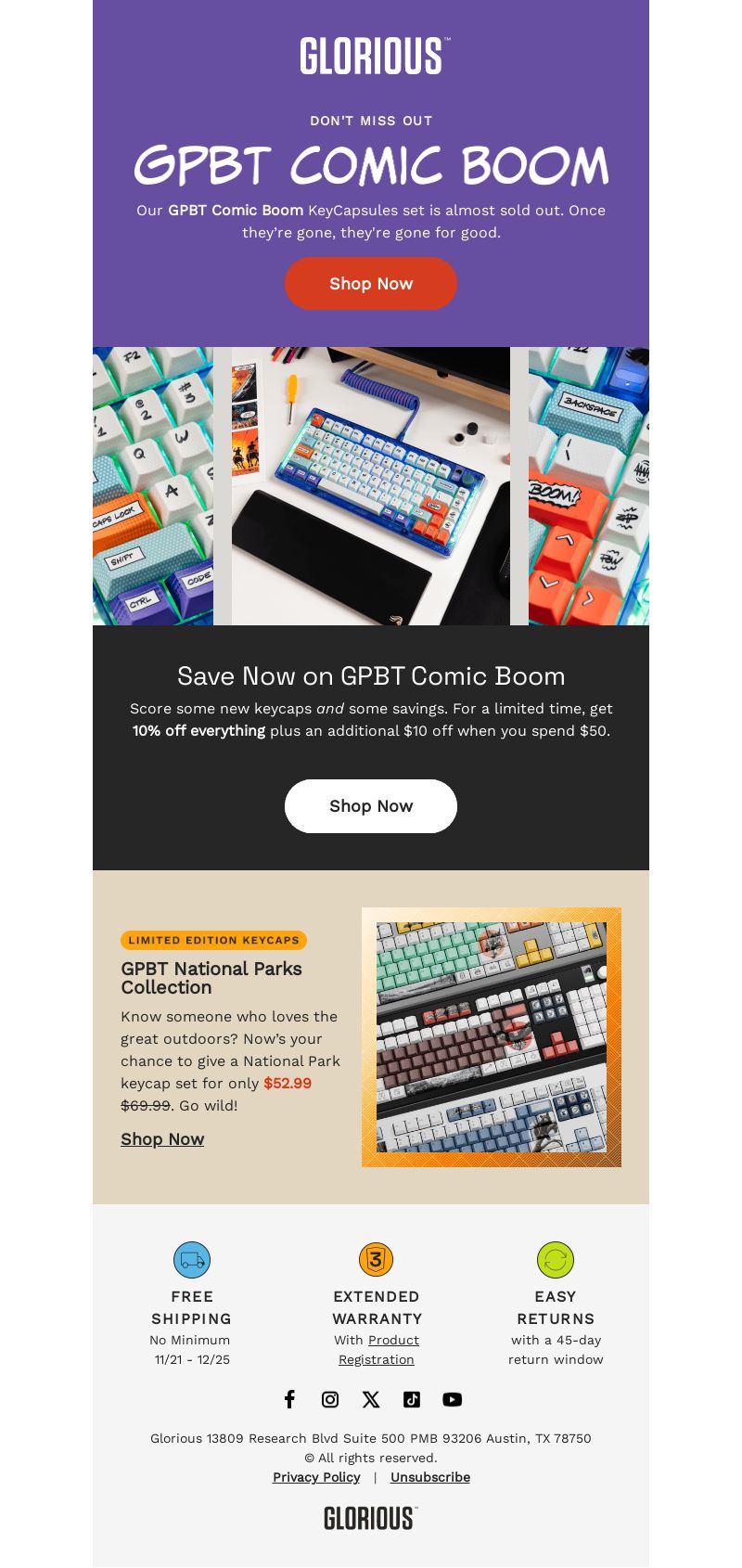Open the Comic Boom keyboard desk photo
Viewport: 742px width, 1568px height.
pos(371,486)
